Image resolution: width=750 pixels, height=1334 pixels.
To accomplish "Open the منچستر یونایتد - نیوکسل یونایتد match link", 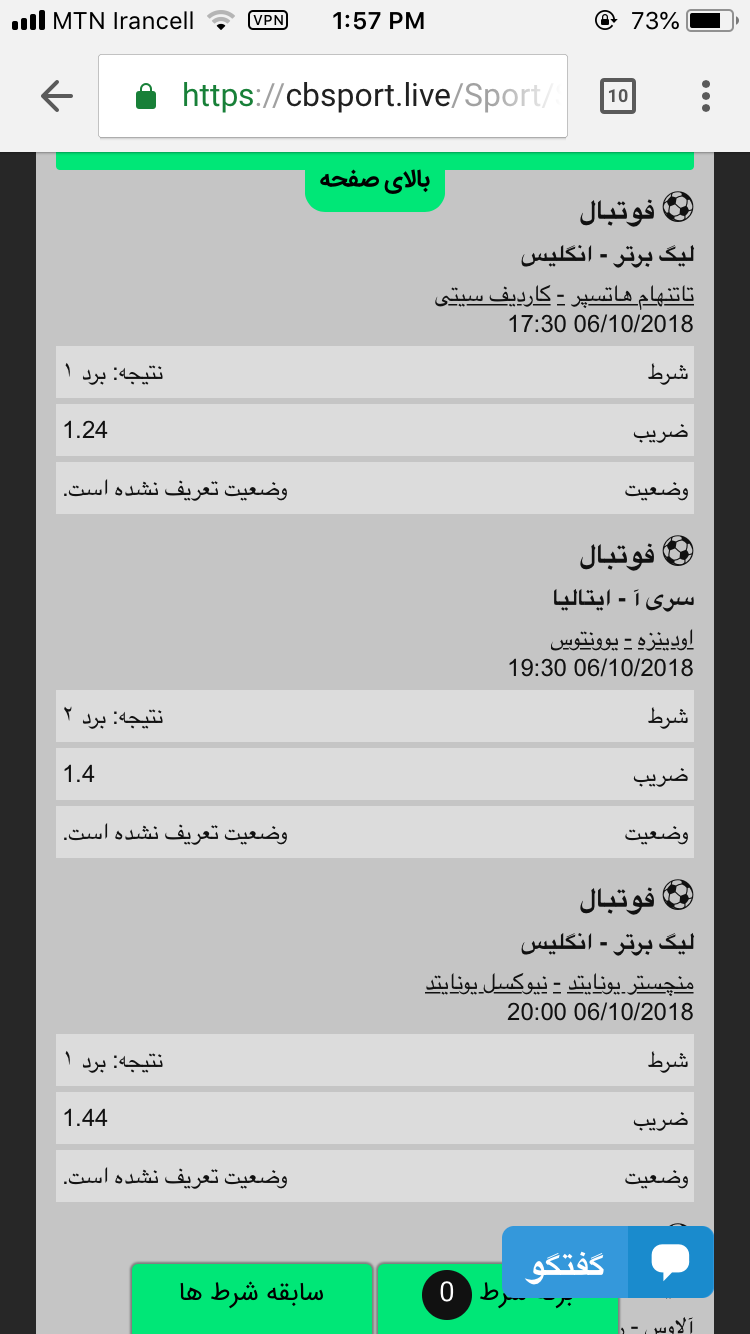I will pyautogui.click(x=559, y=985).
